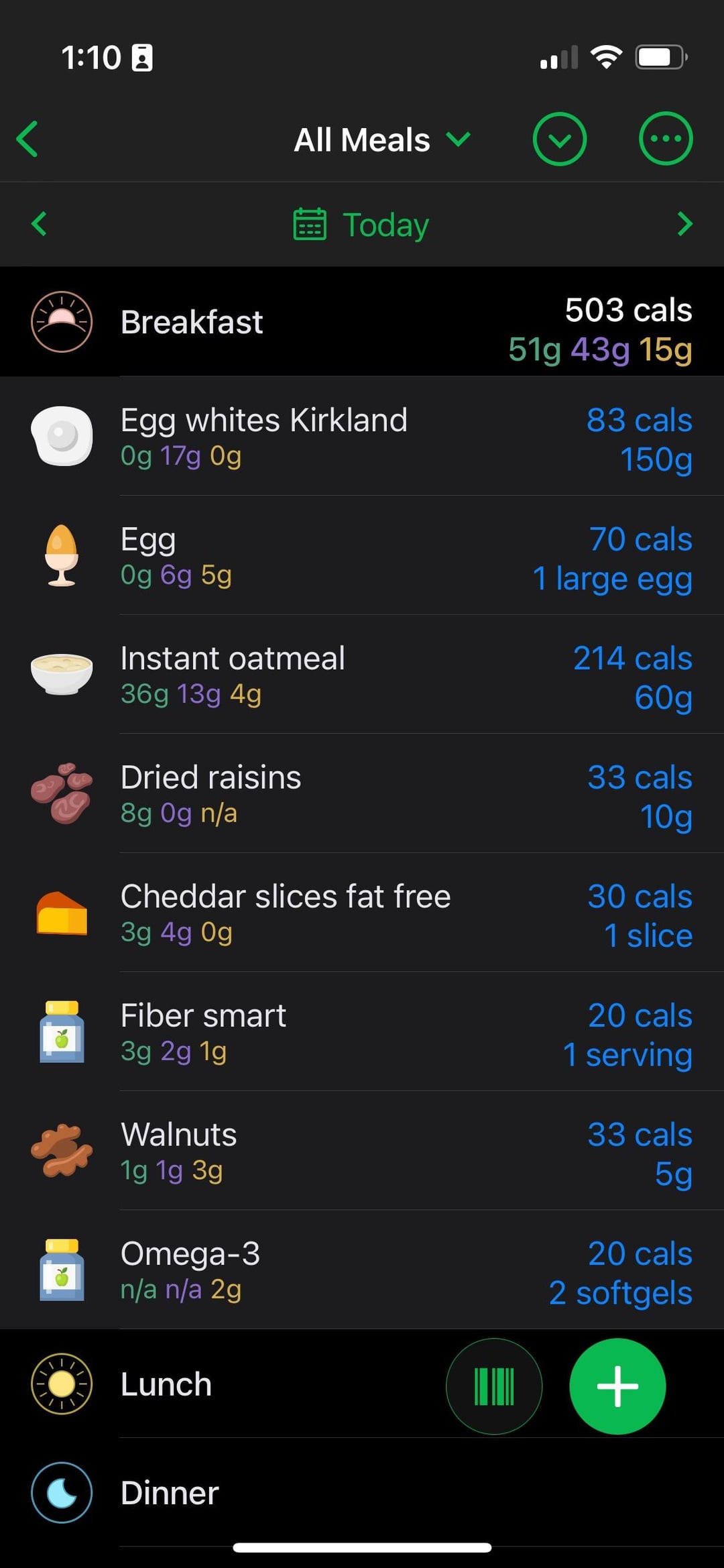Open the All Meals dropdown
724x1568 pixels.
tap(382, 140)
